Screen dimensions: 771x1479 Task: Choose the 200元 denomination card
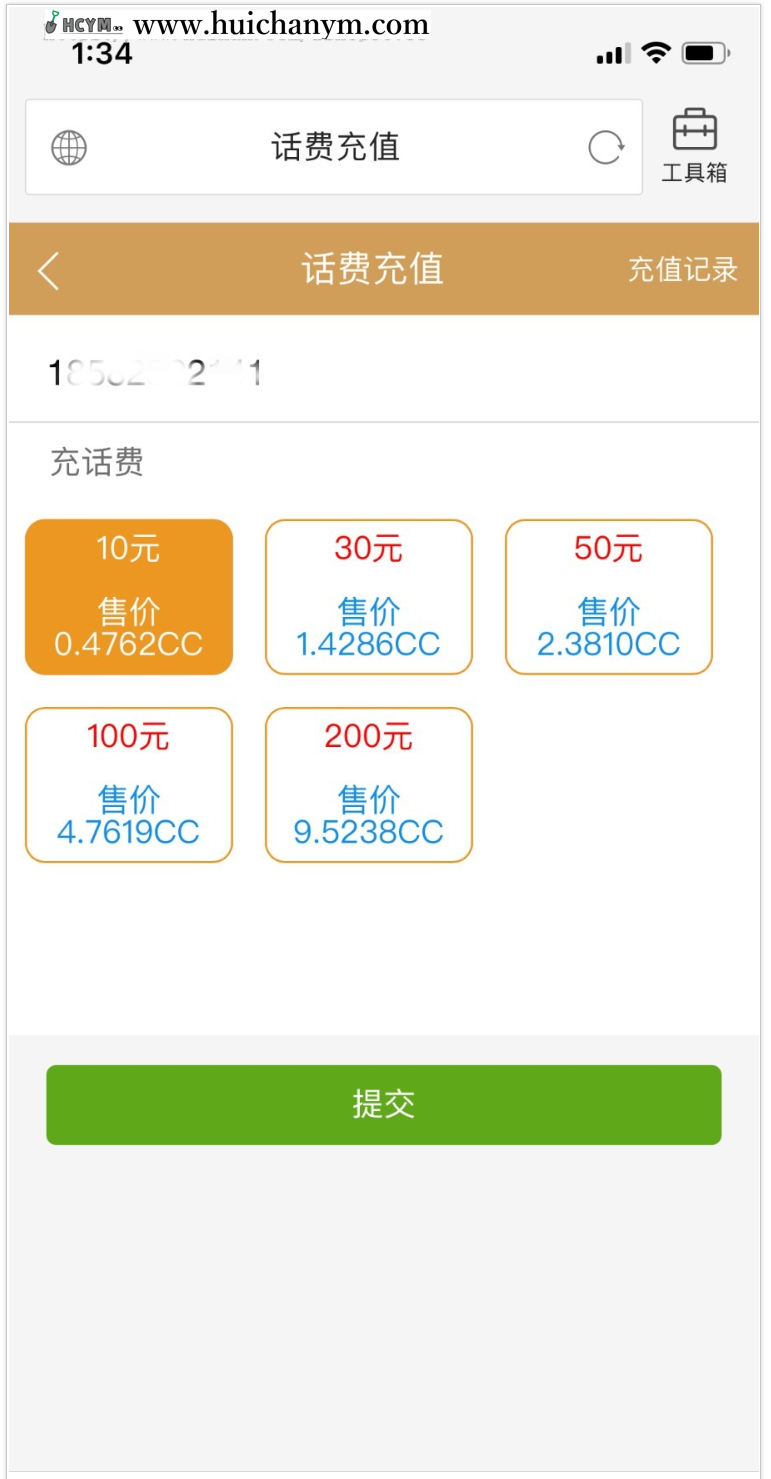coord(368,784)
